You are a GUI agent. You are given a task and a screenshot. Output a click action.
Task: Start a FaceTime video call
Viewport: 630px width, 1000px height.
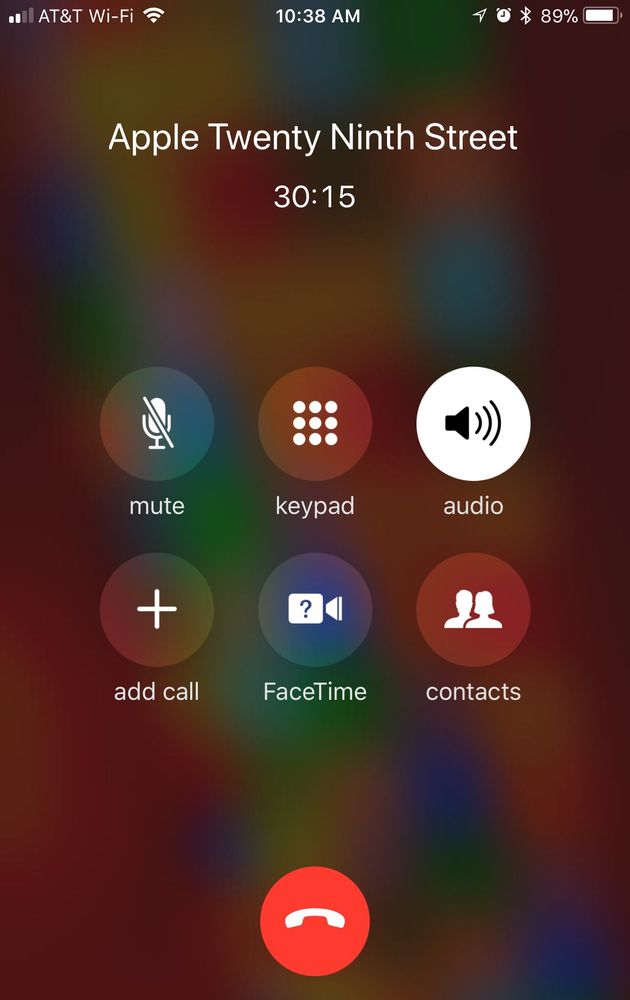[315, 610]
